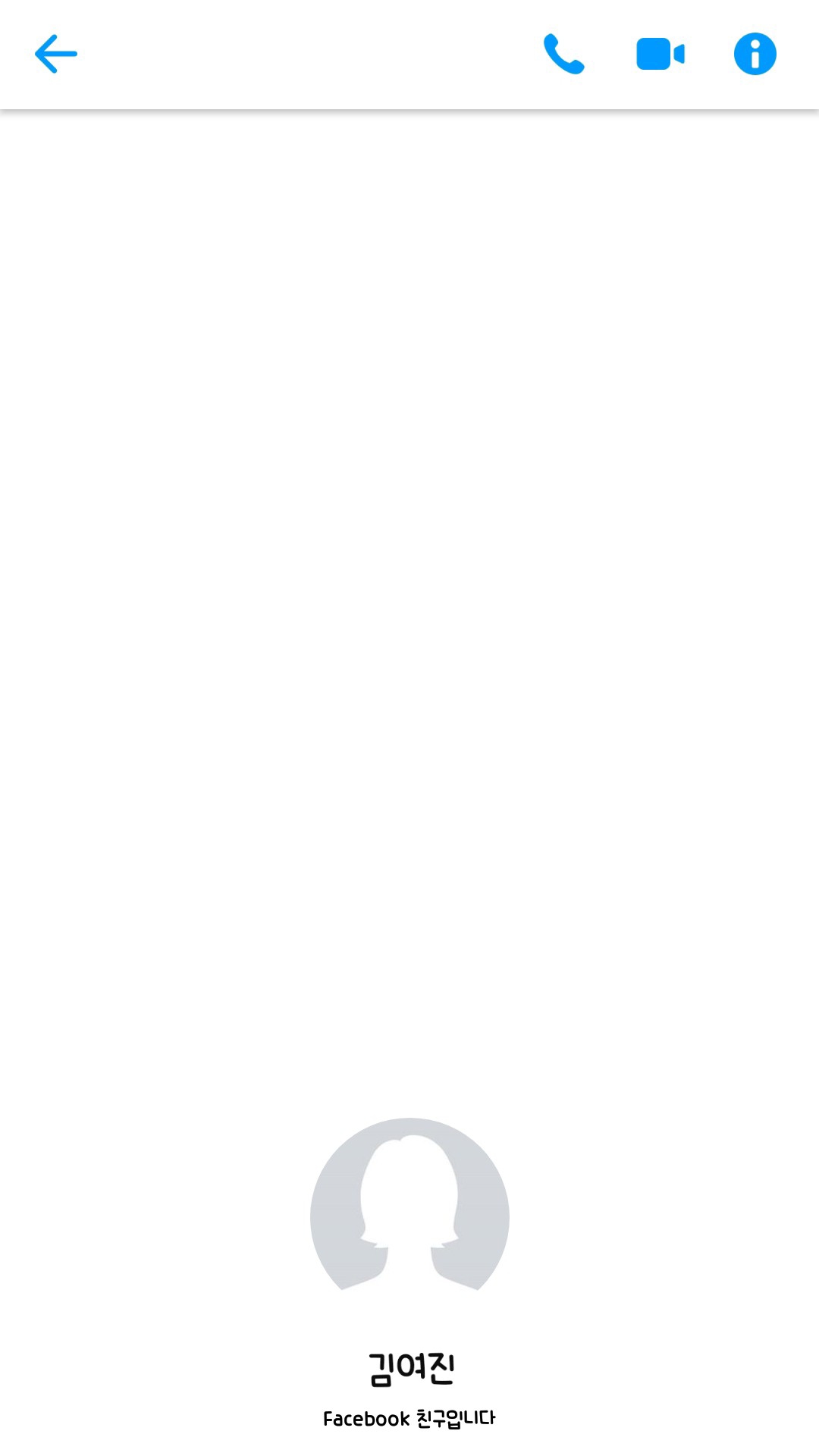
Task: Start a voice call with 김여진
Action: 563,54
